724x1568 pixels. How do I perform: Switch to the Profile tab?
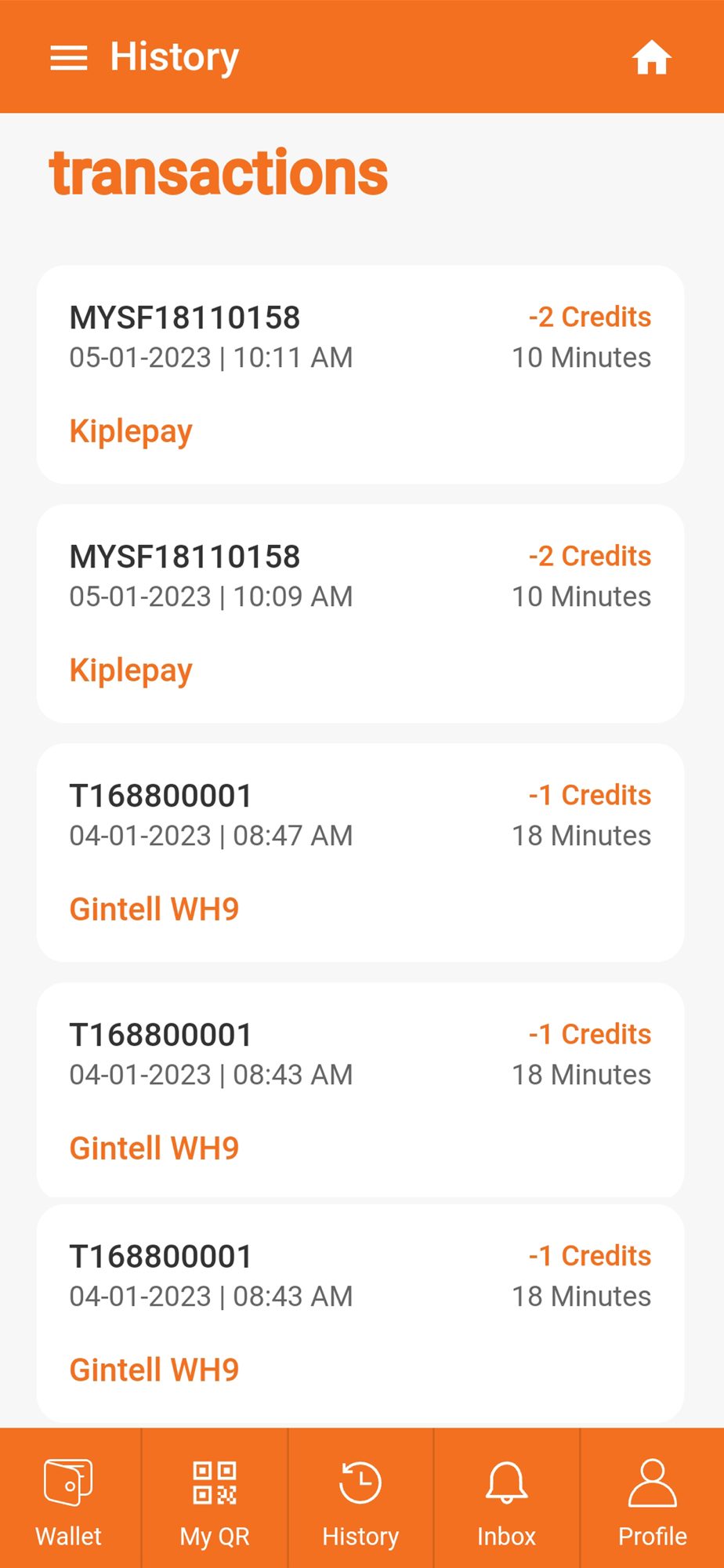pos(652,1499)
